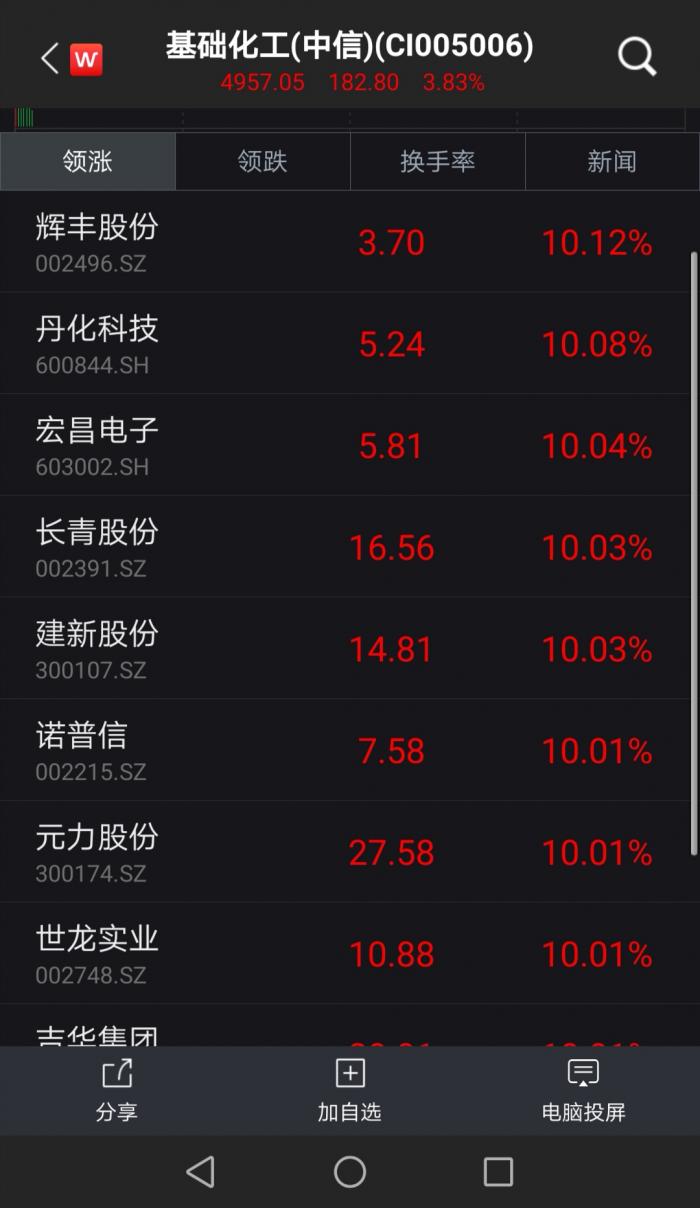
Task: Add to watchlist with 加自选
Action: [x=349, y=1090]
